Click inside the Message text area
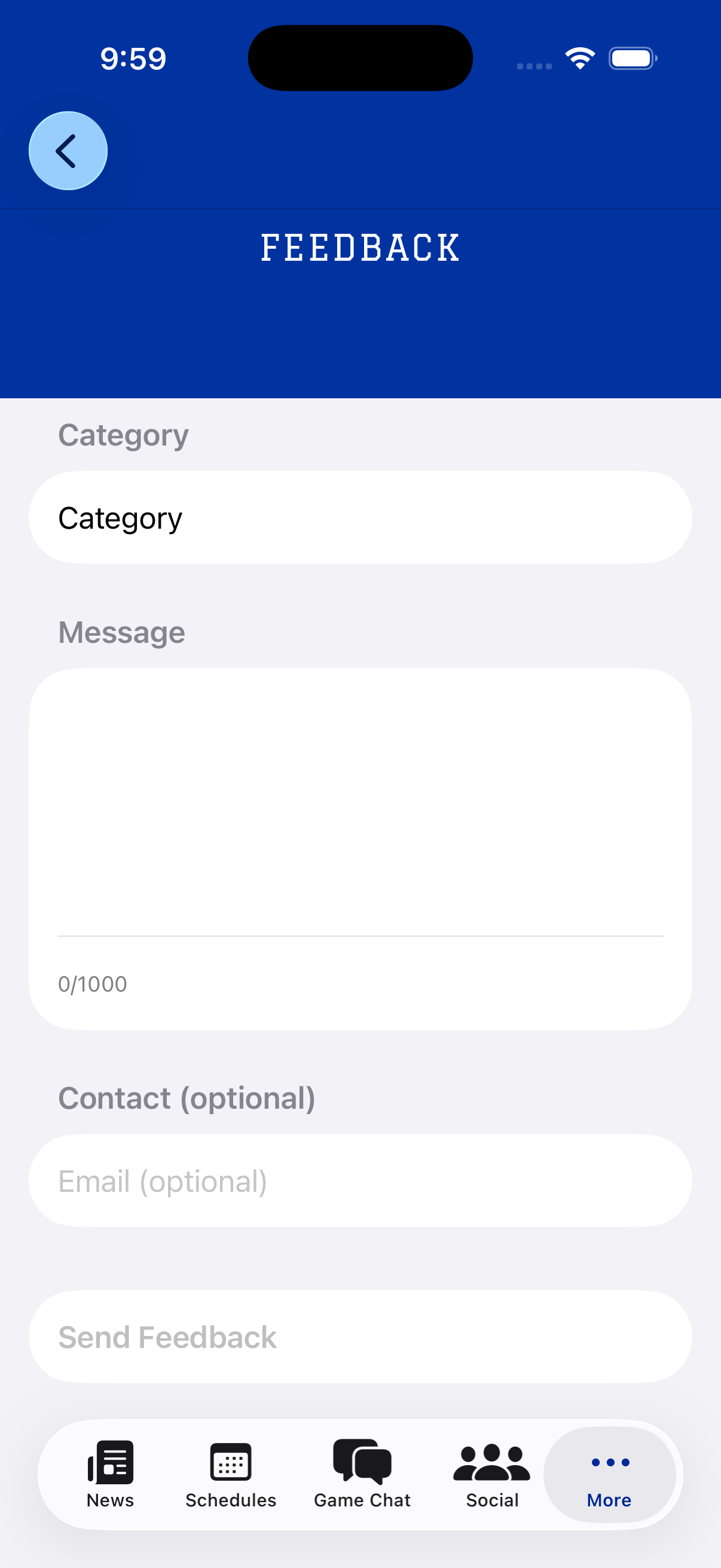Screen dimensions: 721x1568 pyautogui.click(x=360, y=822)
